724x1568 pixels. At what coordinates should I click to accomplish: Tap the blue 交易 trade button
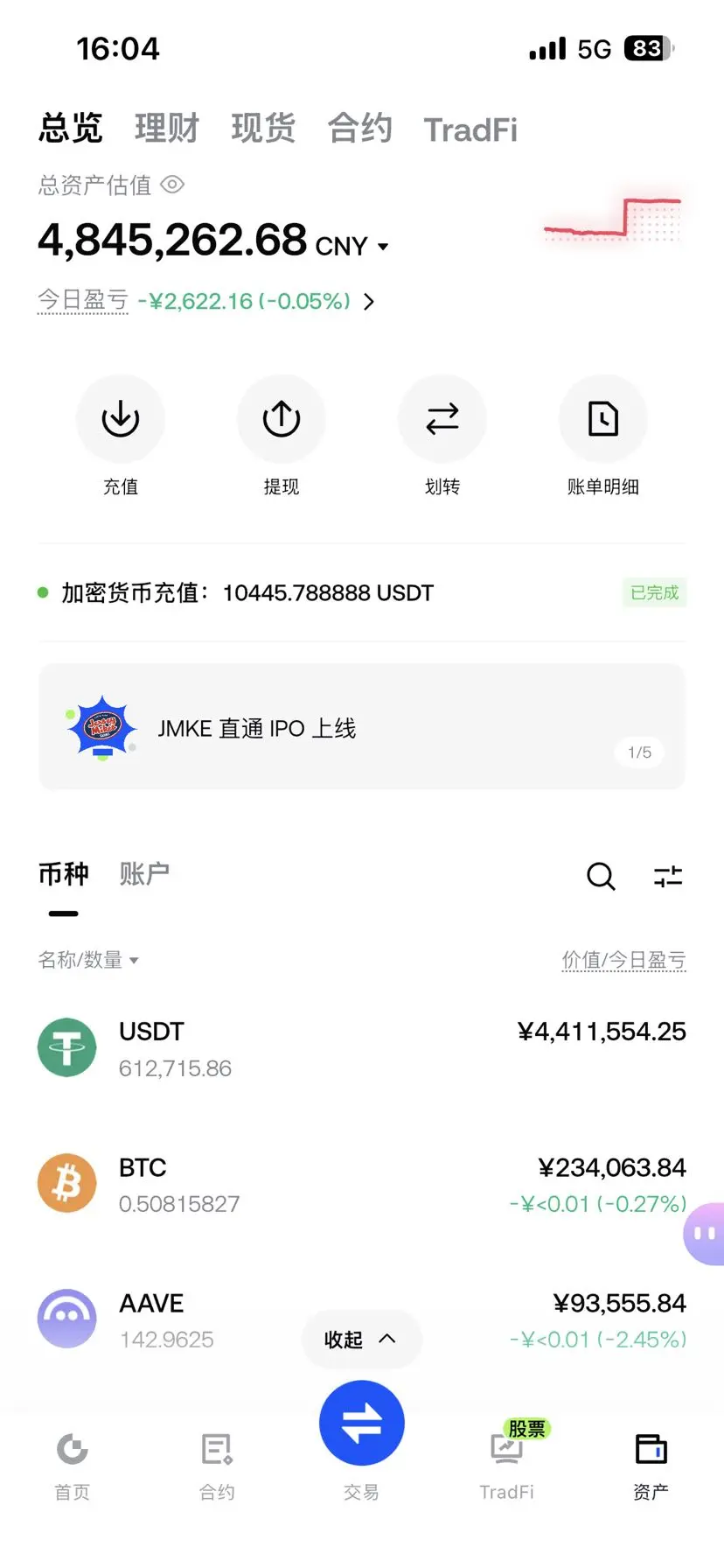[362, 1423]
